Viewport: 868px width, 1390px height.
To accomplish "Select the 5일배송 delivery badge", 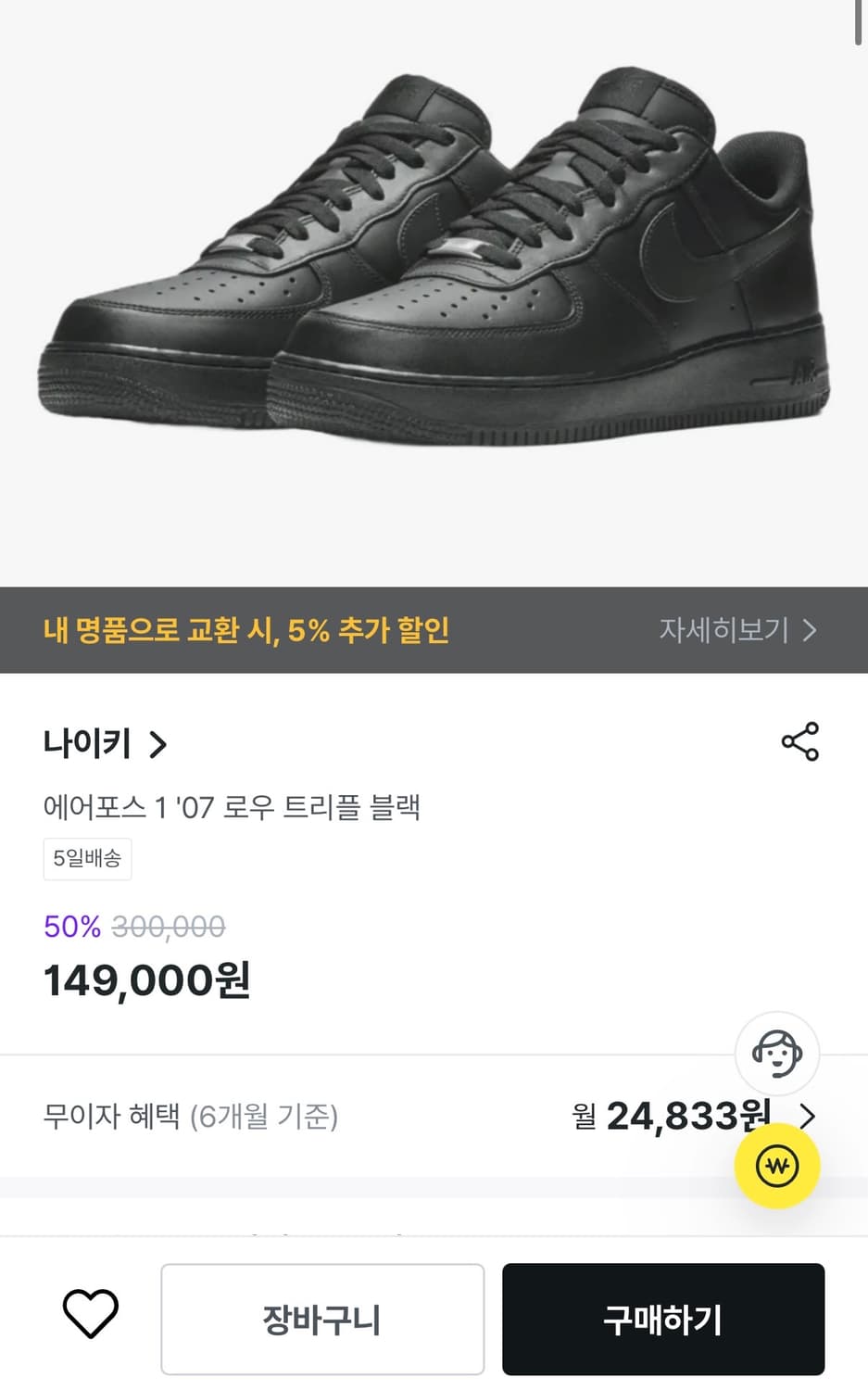I will click(x=87, y=859).
